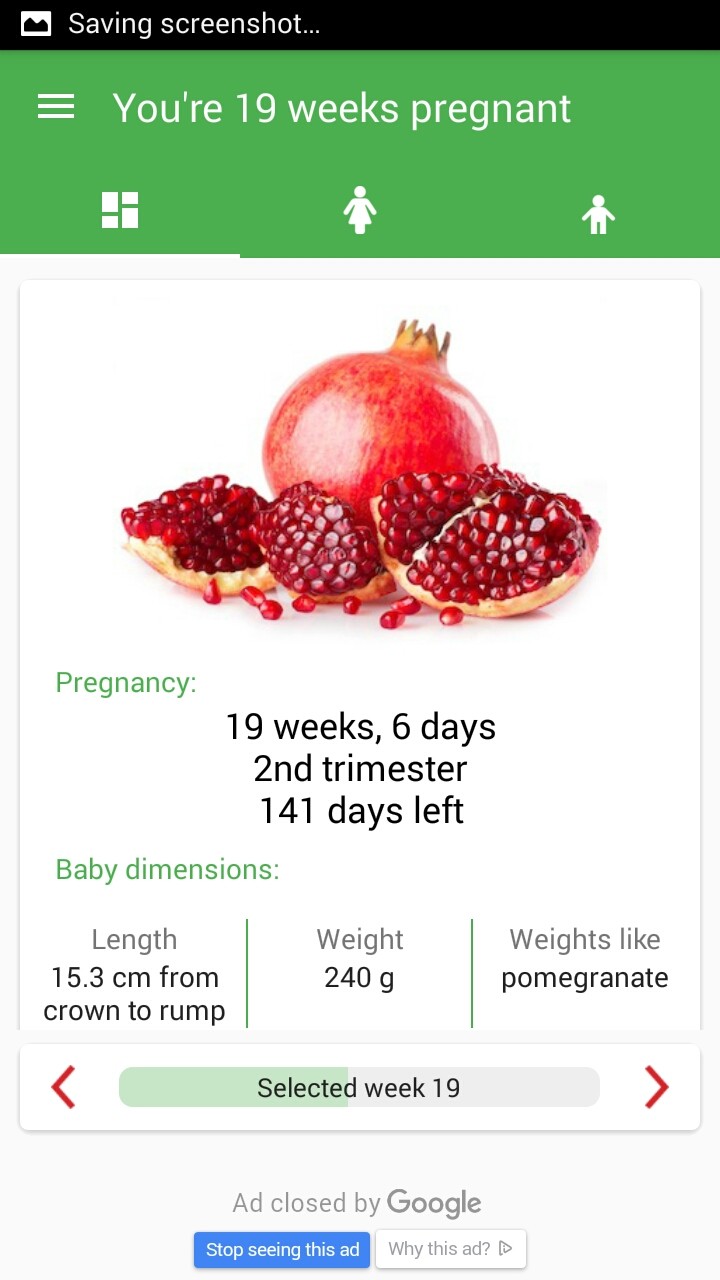Switch to the baby tab
The height and width of the screenshot is (1280, 720).
click(x=598, y=213)
